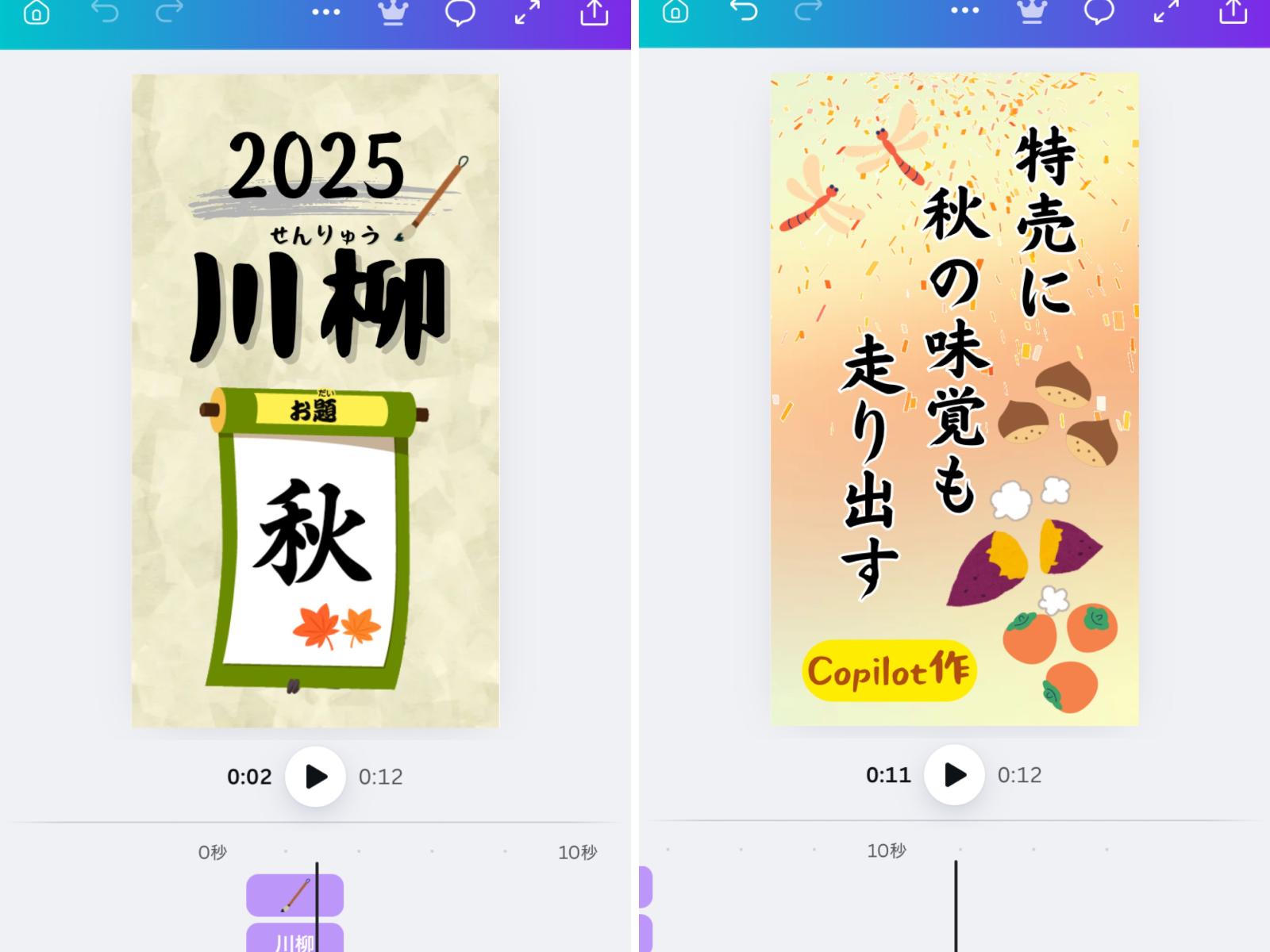
Task: Play the video paused at 0:11
Action: click(955, 775)
